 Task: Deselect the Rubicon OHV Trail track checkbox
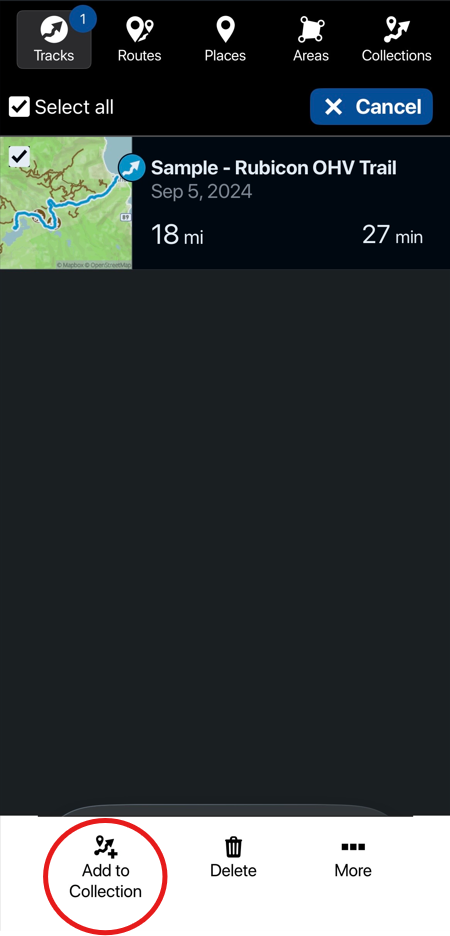tap(20, 157)
